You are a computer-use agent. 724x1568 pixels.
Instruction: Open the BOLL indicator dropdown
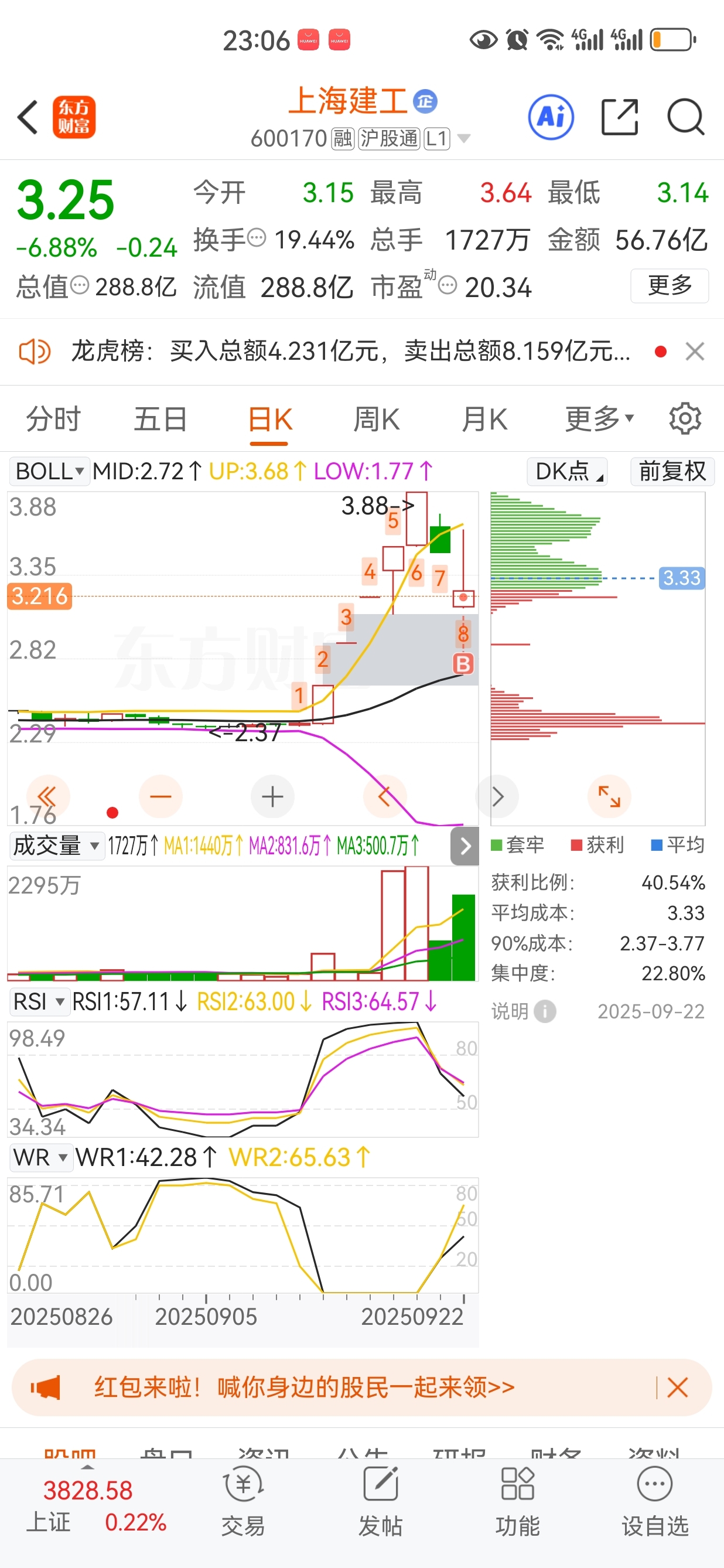coord(49,471)
